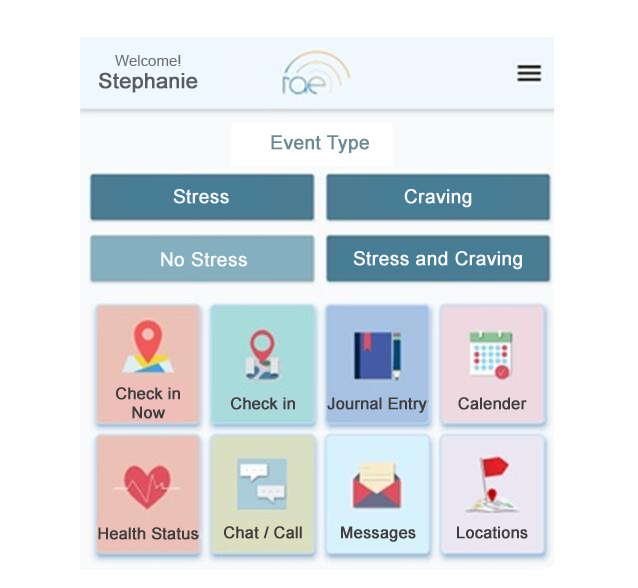Select the Stress event type

pyautogui.click(x=201, y=197)
